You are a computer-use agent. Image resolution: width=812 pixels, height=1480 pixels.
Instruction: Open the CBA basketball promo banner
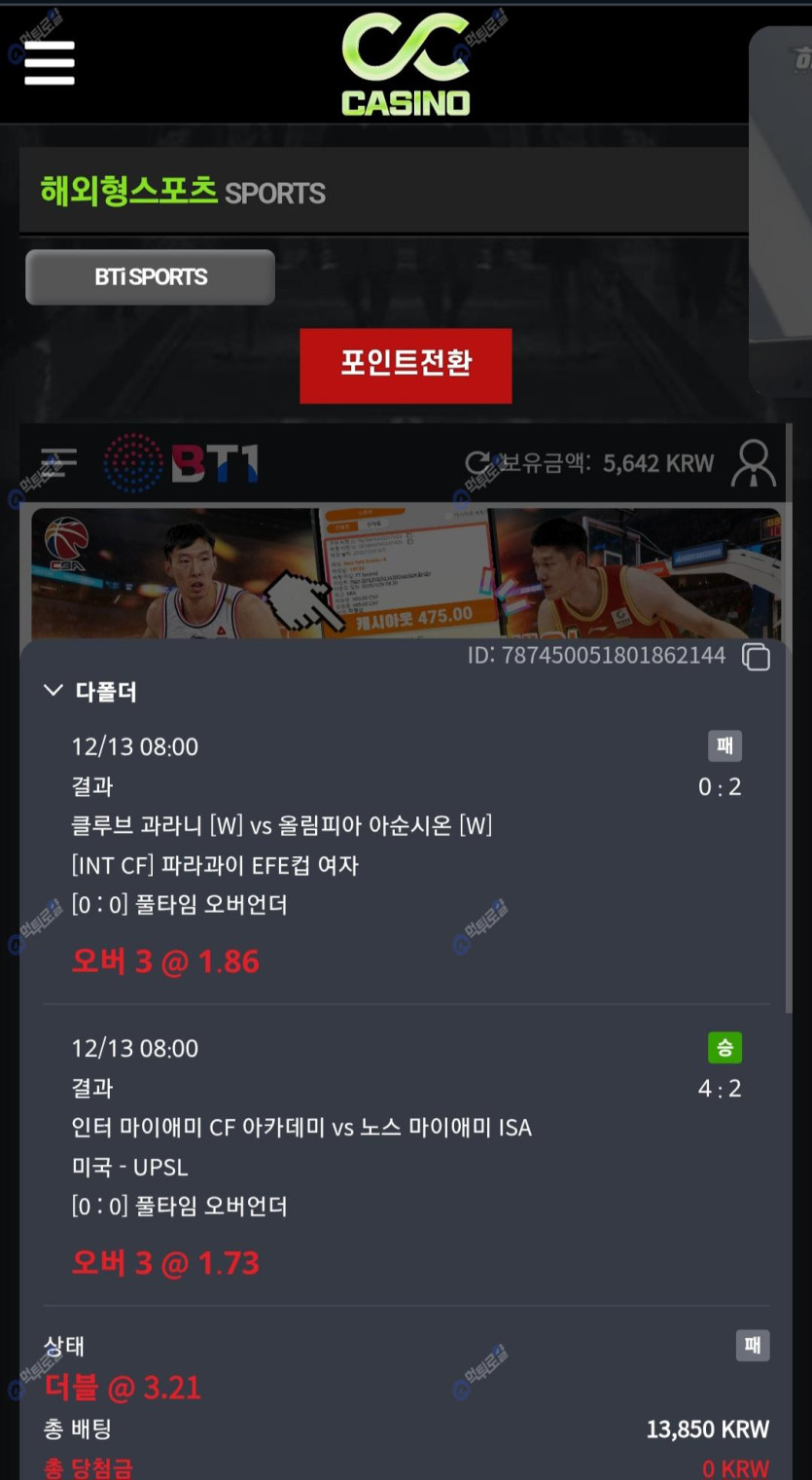click(x=406, y=569)
